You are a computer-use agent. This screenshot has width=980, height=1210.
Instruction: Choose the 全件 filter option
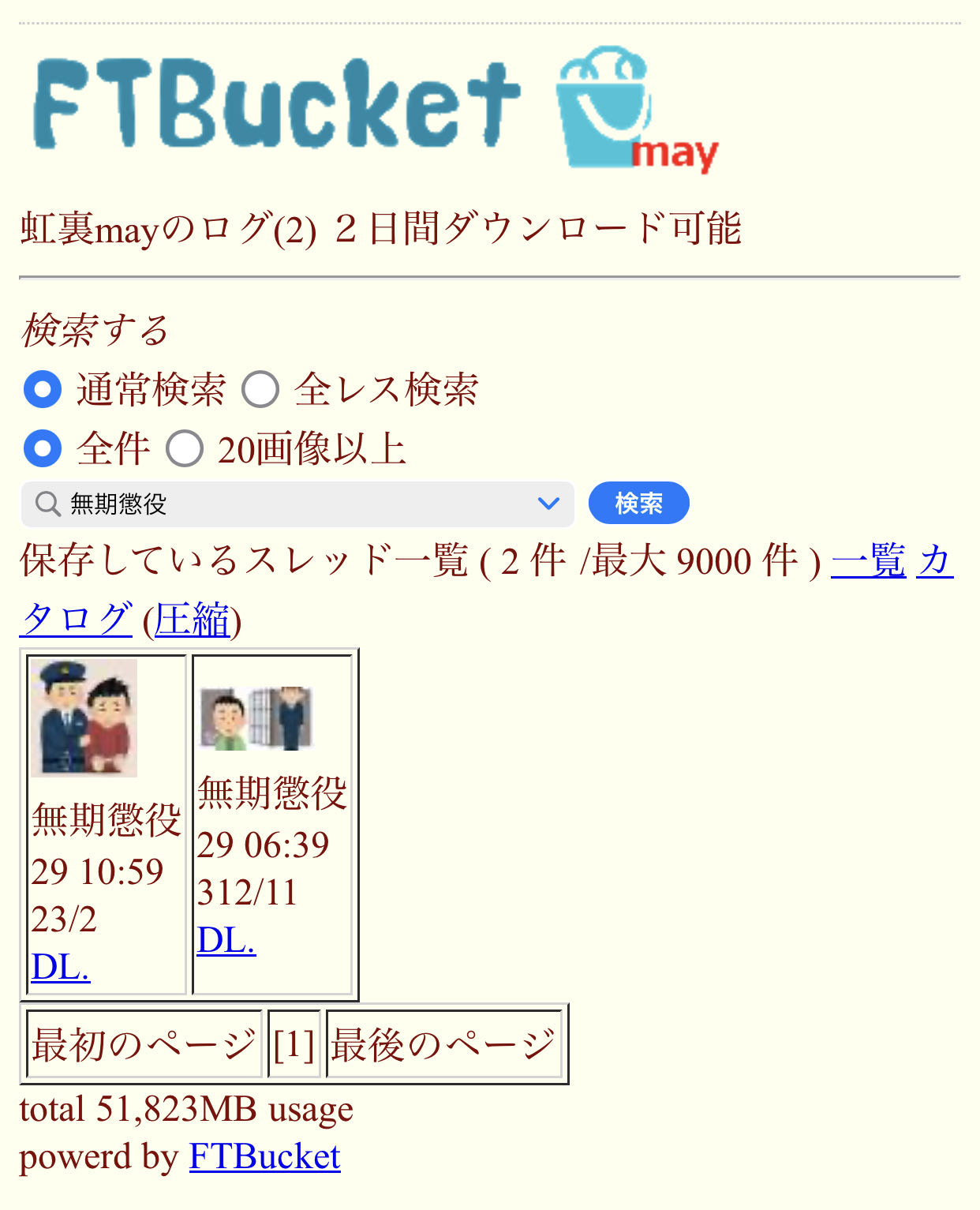coord(43,448)
